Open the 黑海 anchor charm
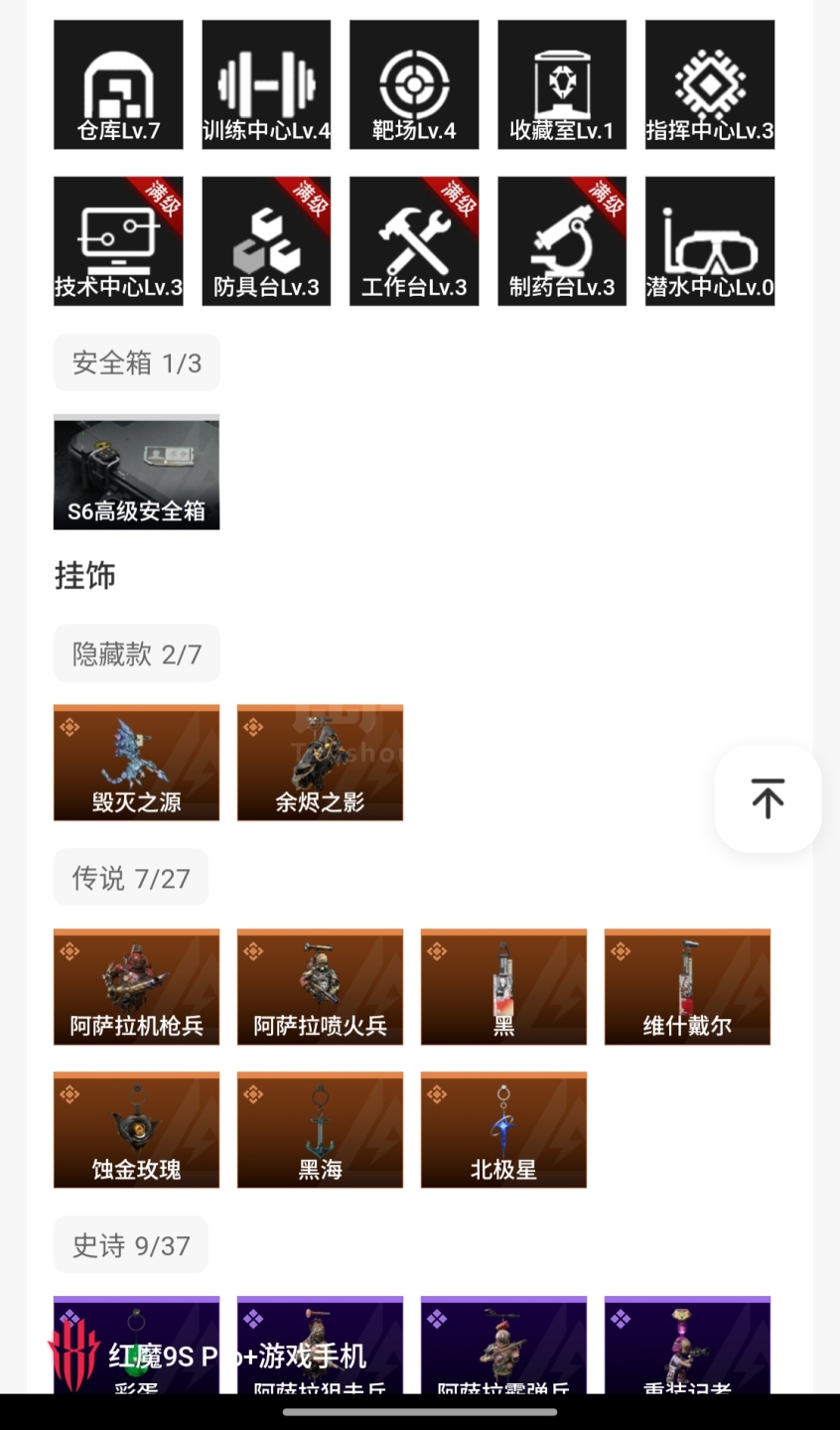Image resolution: width=840 pixels, height=1430 pixels. [x=320, y=1130]
